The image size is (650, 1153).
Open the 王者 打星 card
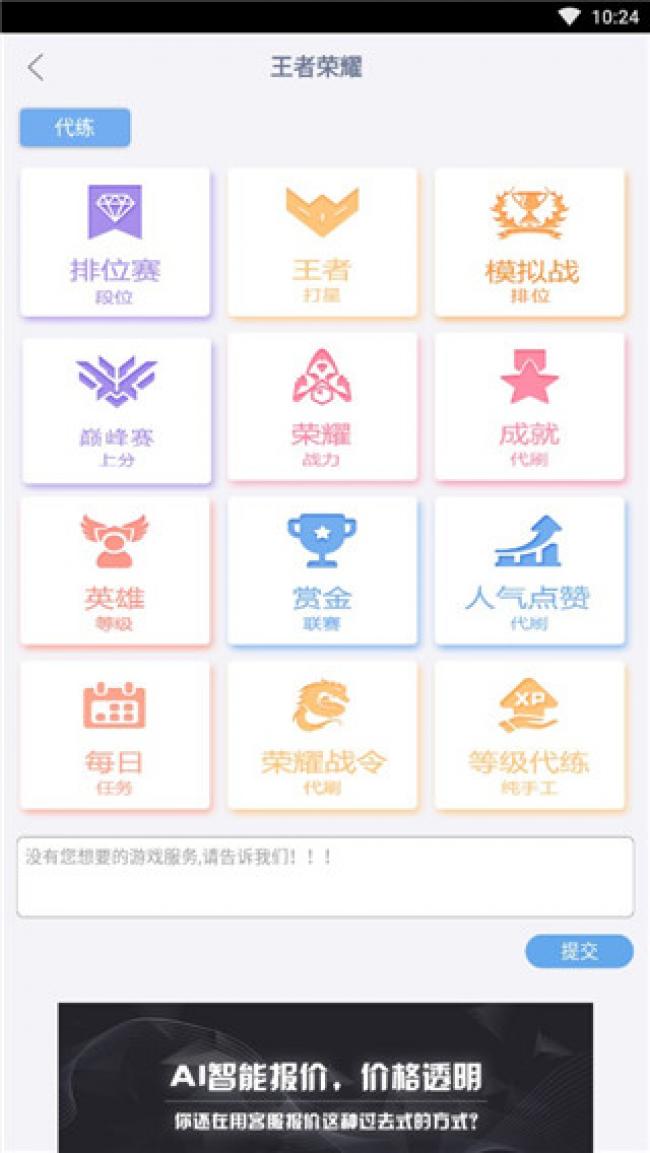[322, 242]
